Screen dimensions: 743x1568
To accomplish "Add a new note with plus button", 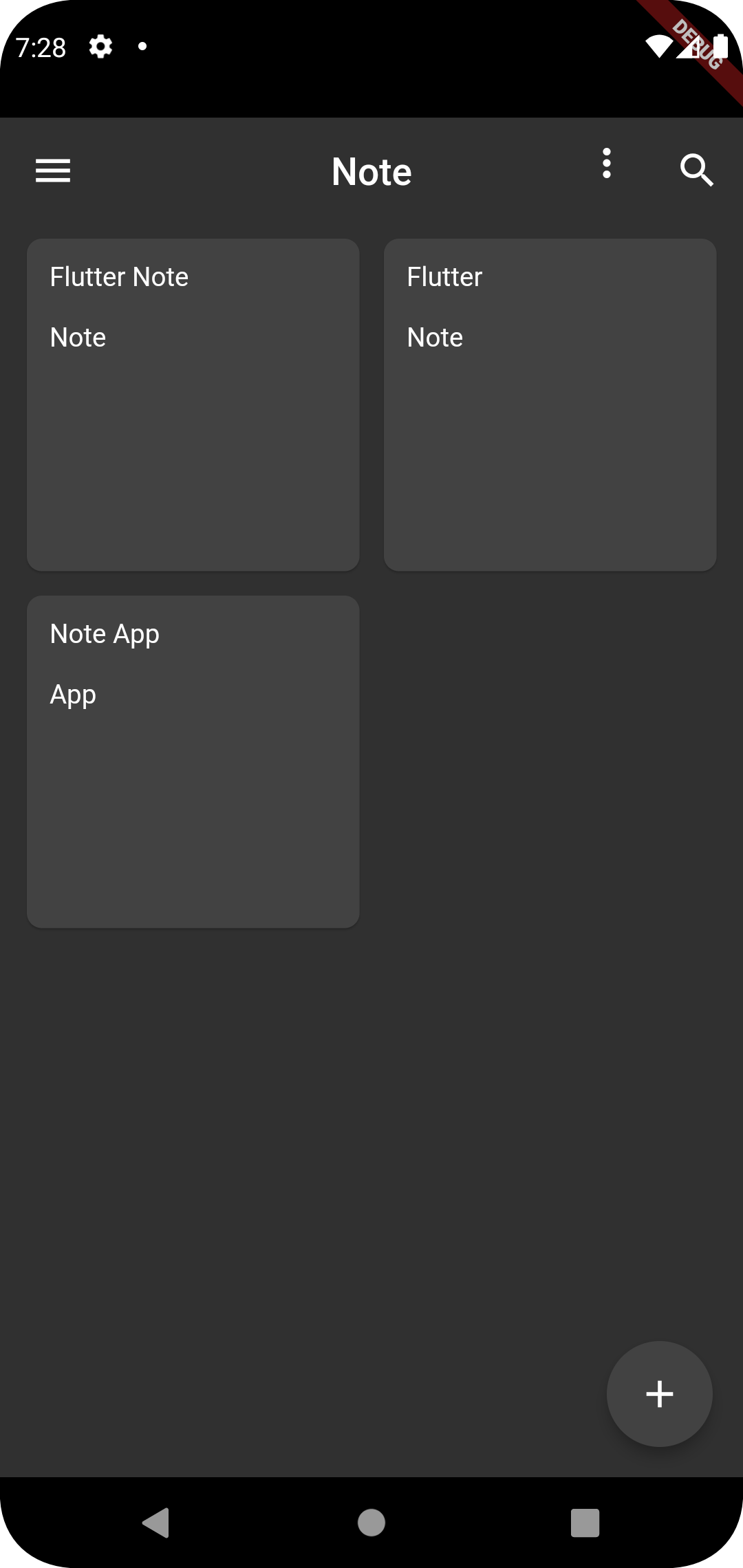I will coord(659,1394).
